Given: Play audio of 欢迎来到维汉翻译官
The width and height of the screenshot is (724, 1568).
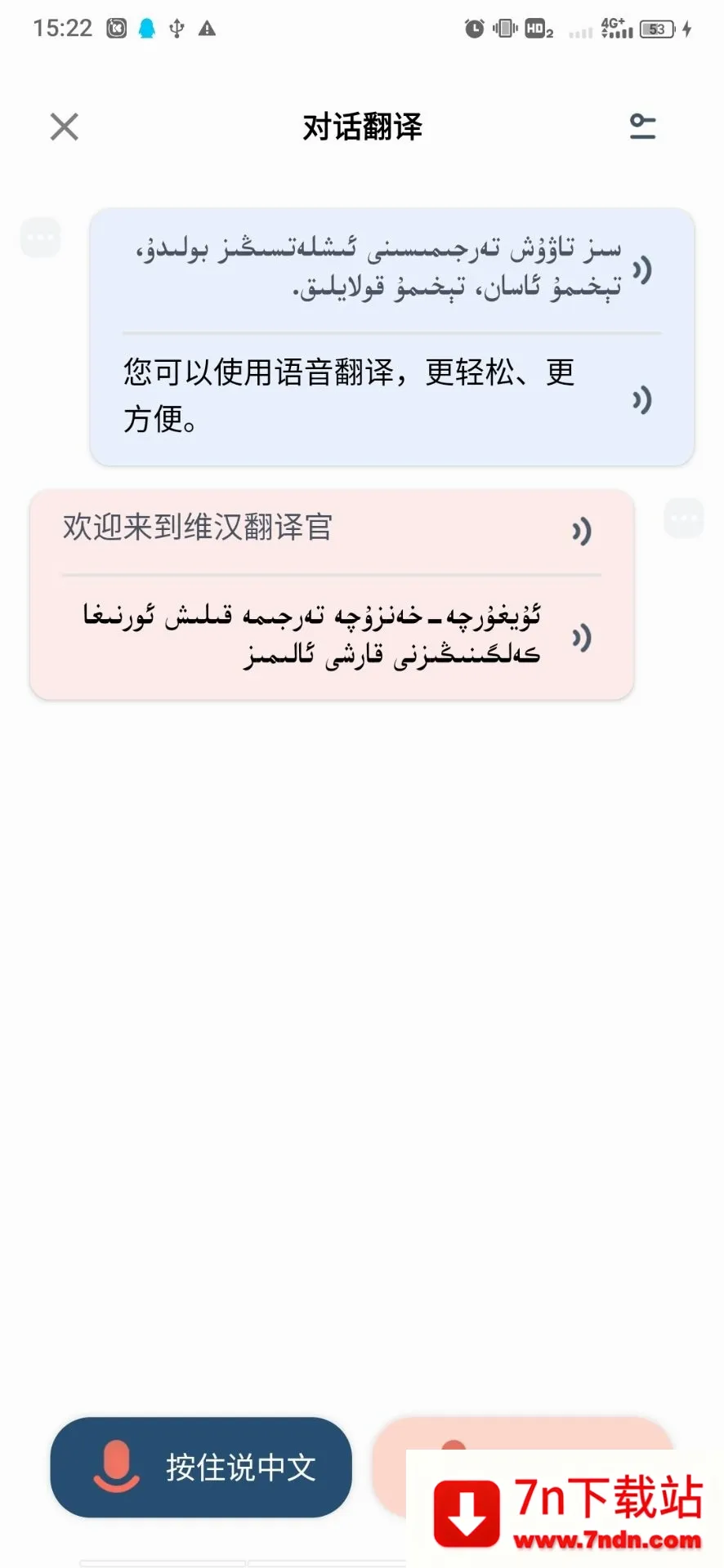Looking at the screenshot, I should pyautogui.click(x=581, y=531).
